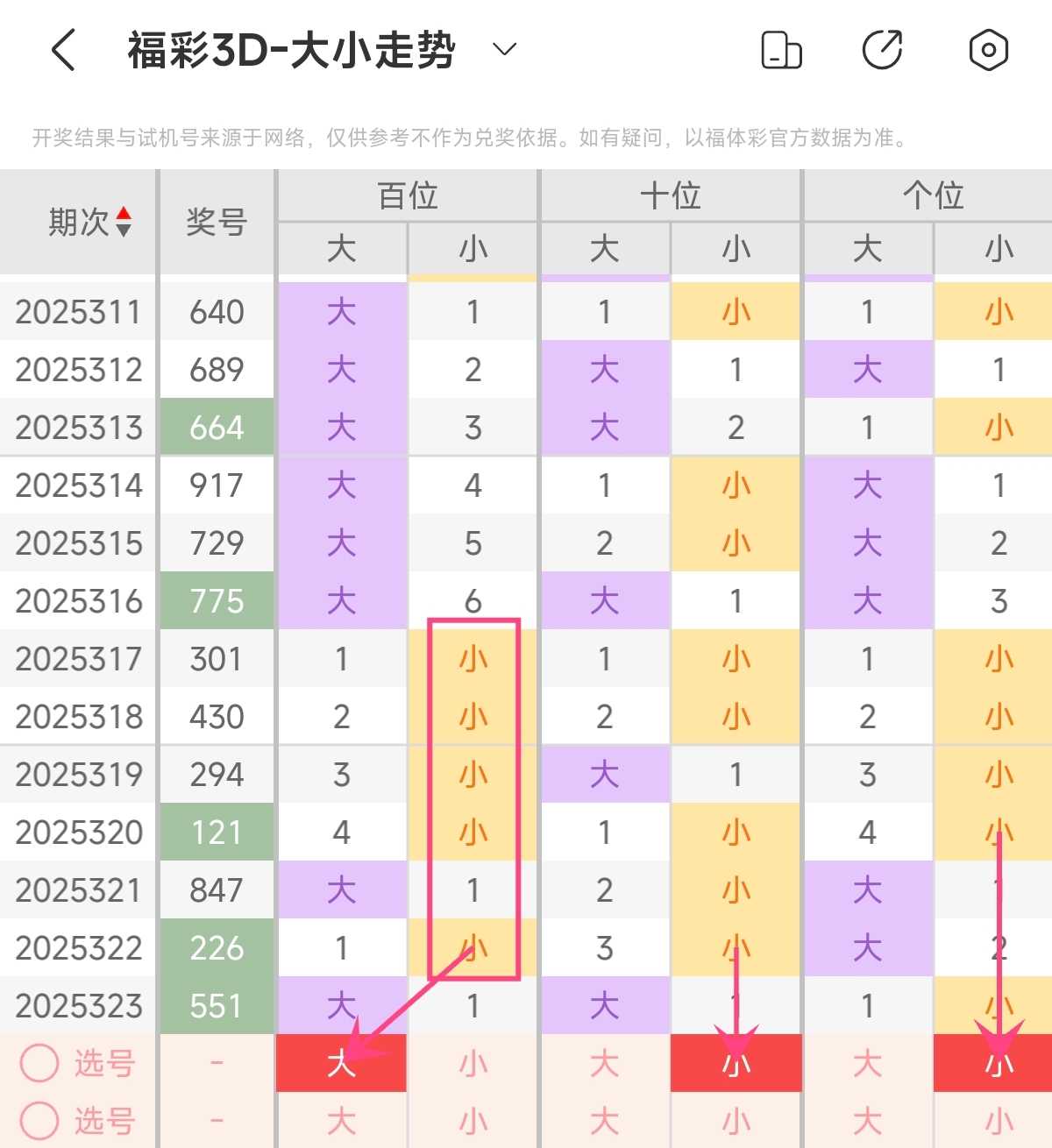
Task: Open chart settings hexagon icon
Action: 988,50
